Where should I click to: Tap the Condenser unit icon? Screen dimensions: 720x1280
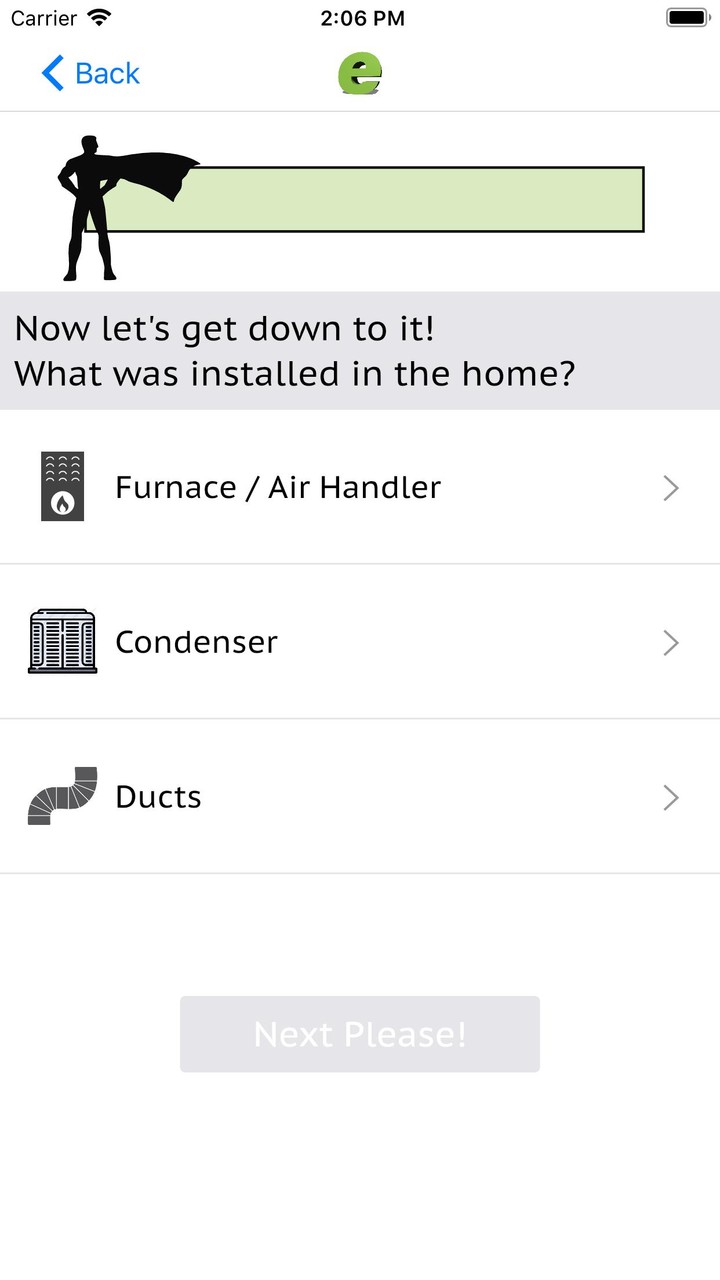pyautogui.click(x=61, y=642)
